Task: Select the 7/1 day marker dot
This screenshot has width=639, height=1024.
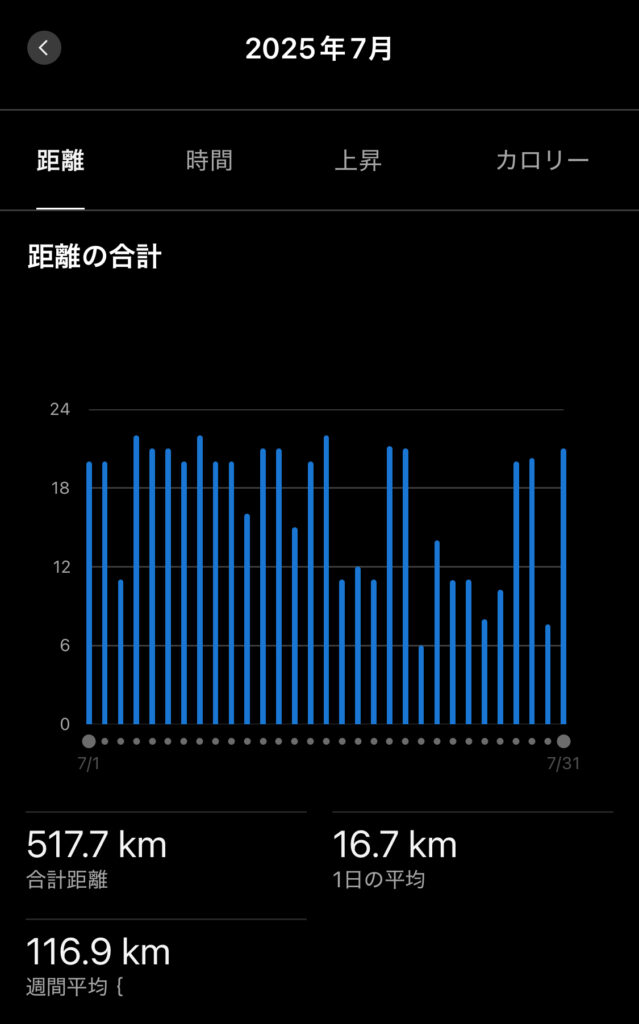Action: click(89, 741)
